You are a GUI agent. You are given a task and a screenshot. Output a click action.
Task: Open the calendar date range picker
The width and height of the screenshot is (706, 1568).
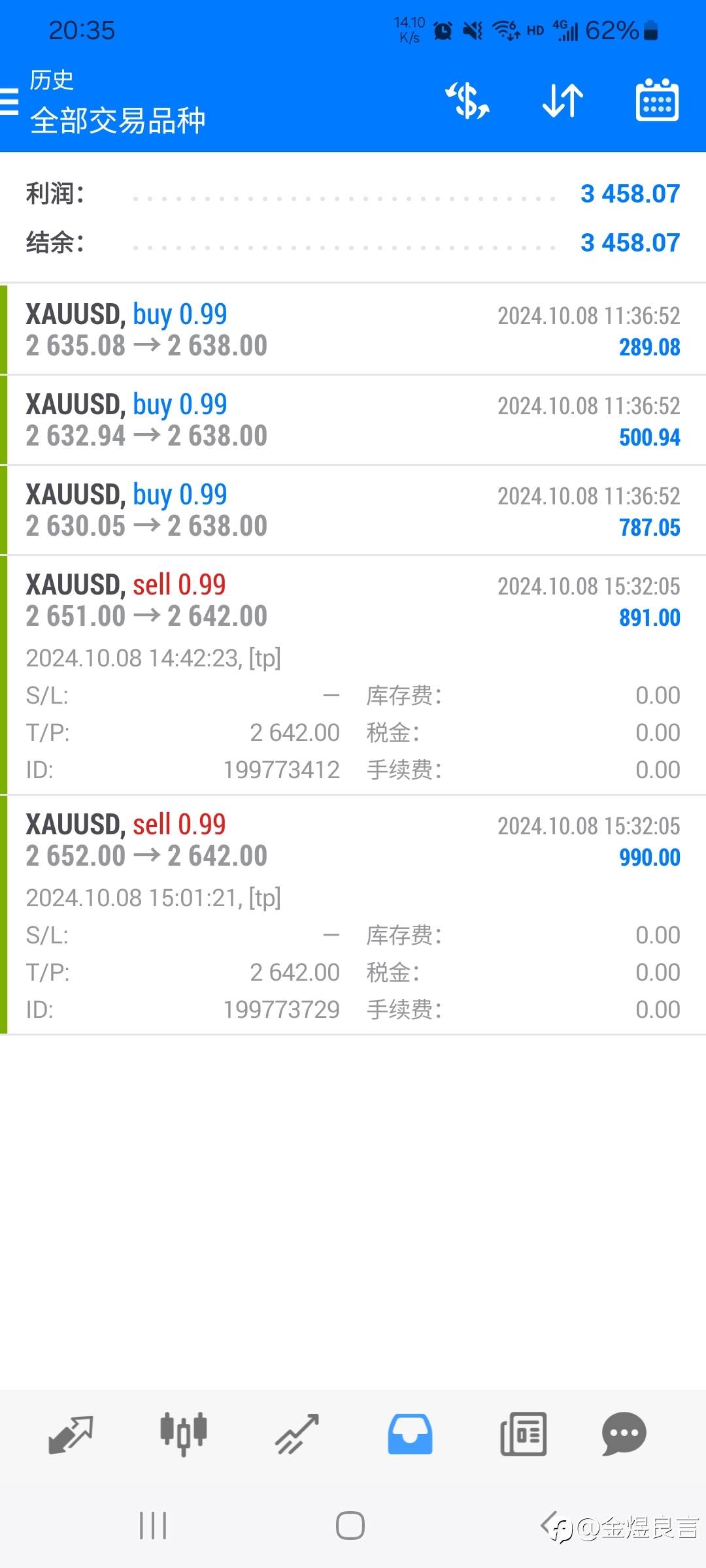coord(657,101)
